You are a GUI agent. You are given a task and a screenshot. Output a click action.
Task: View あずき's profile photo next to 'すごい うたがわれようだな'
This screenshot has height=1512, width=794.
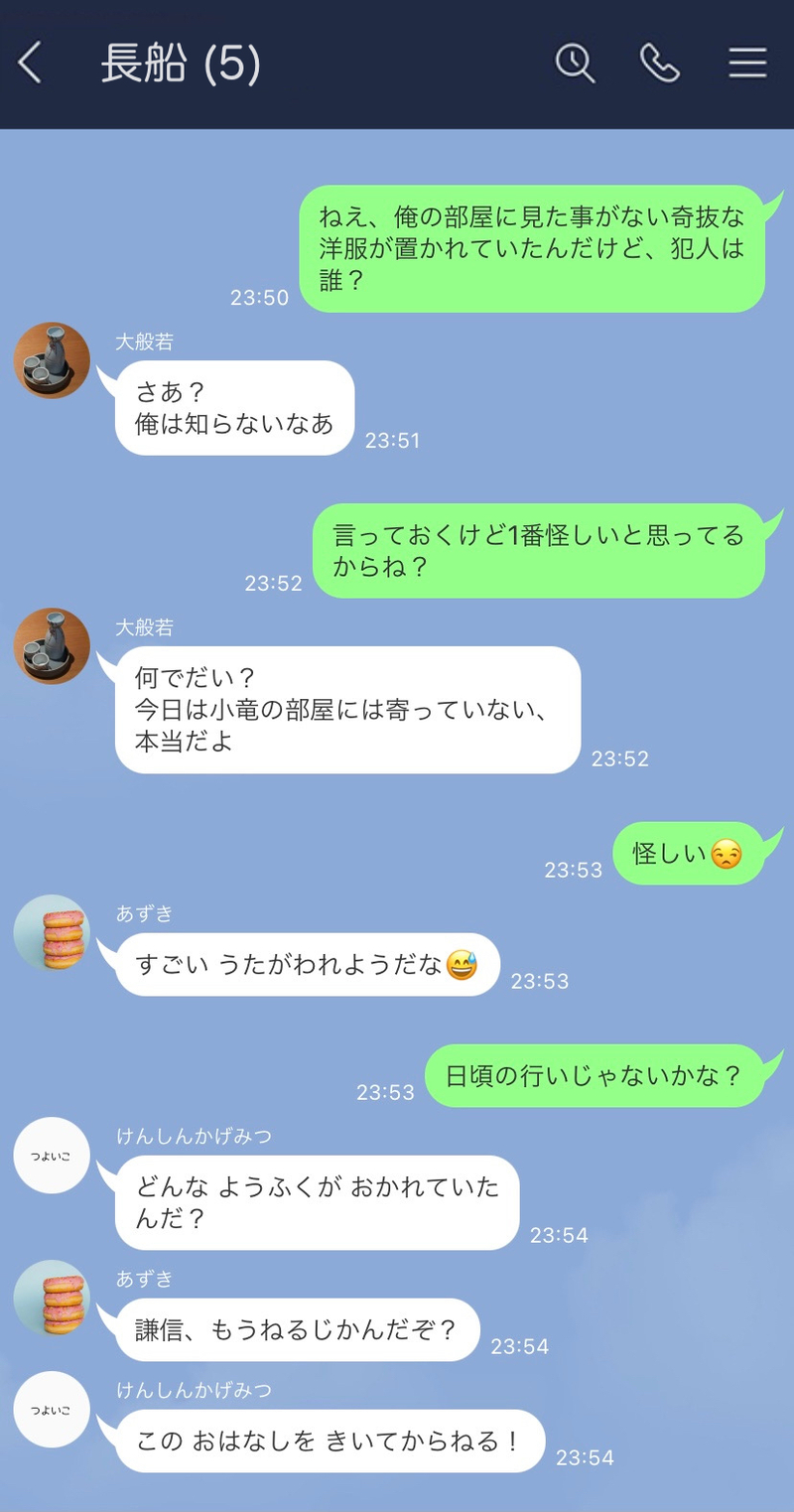tap(52, 932)
